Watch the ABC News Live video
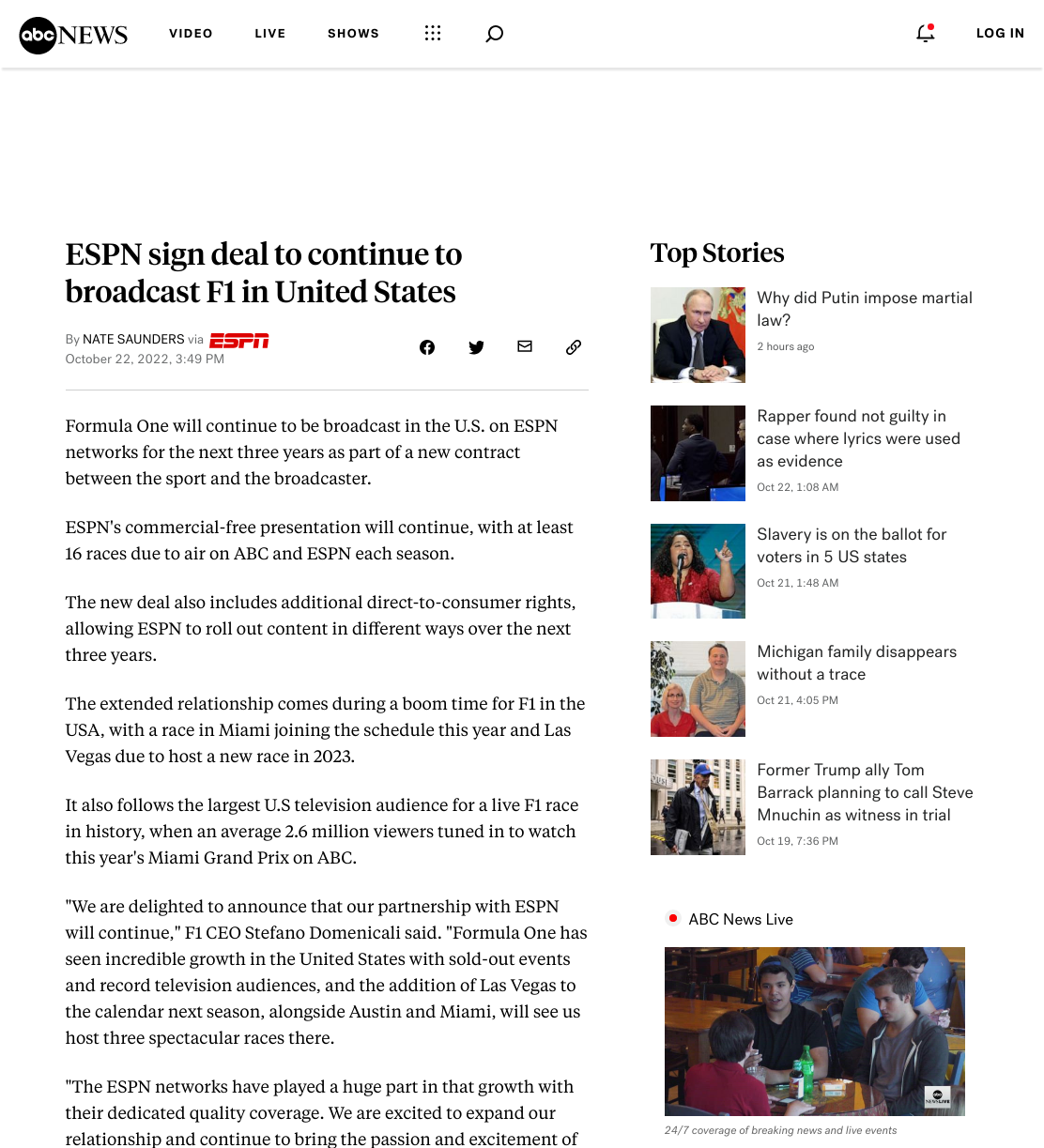Image resolution: width=1044 pixels, height=1148 pixels. coord(814,1031)
